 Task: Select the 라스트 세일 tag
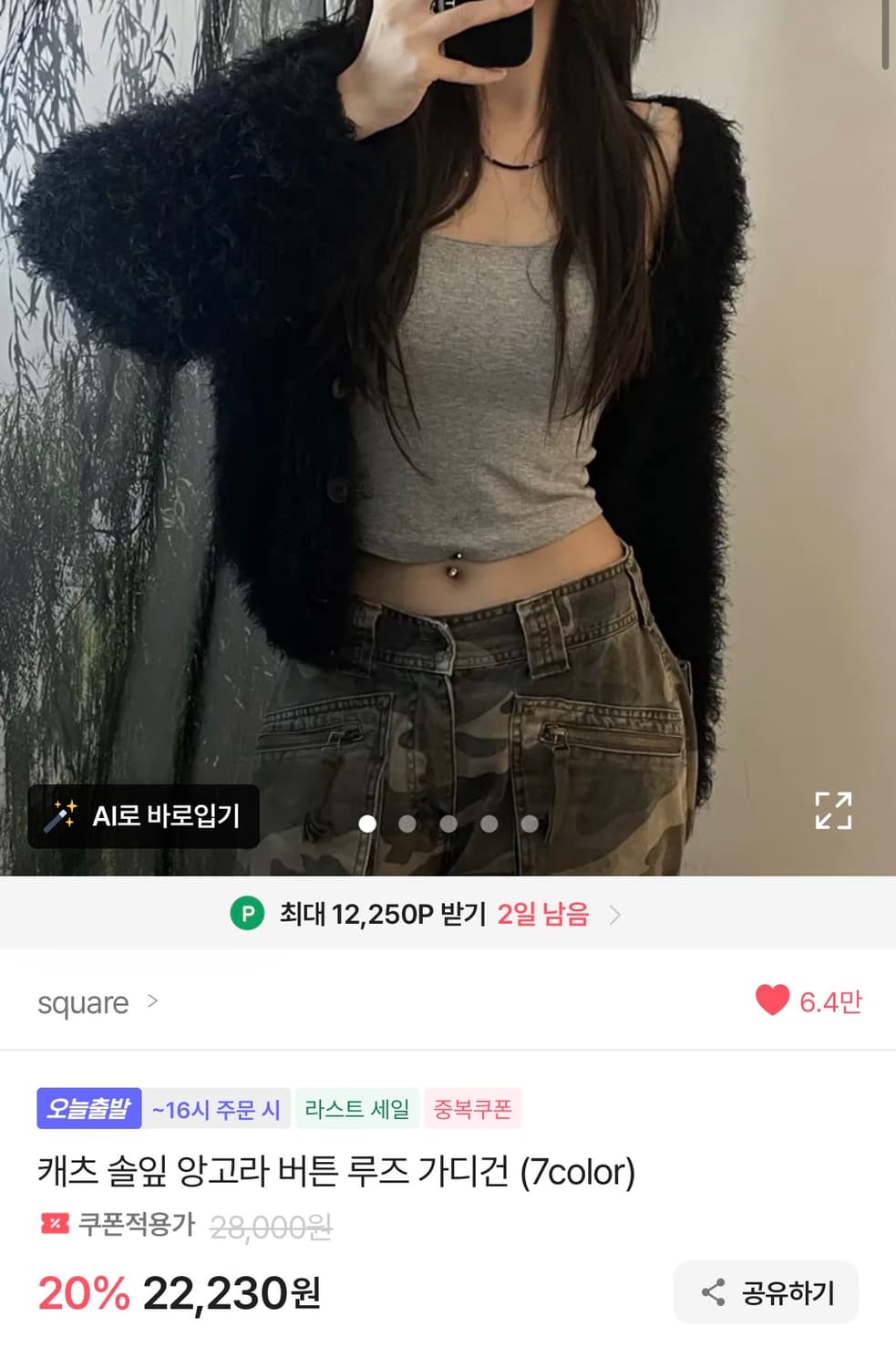point(356,1109)
